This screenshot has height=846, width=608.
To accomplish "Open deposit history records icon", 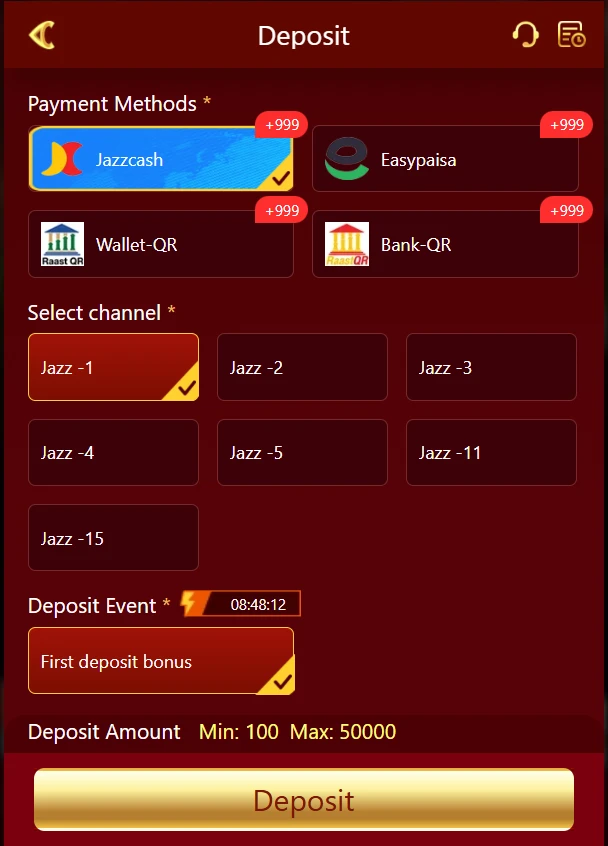I will (x=571, y=35).
